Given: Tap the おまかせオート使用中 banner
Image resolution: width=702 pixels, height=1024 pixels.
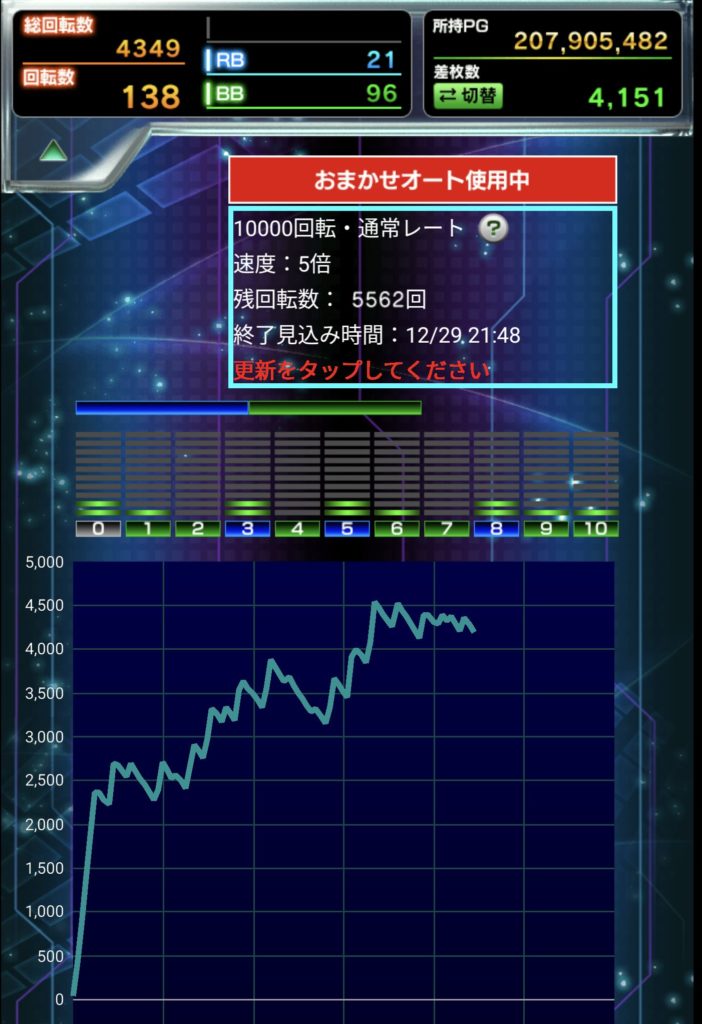Looking at the screenshot, I should pyautogui.click(x=422, y=181).
